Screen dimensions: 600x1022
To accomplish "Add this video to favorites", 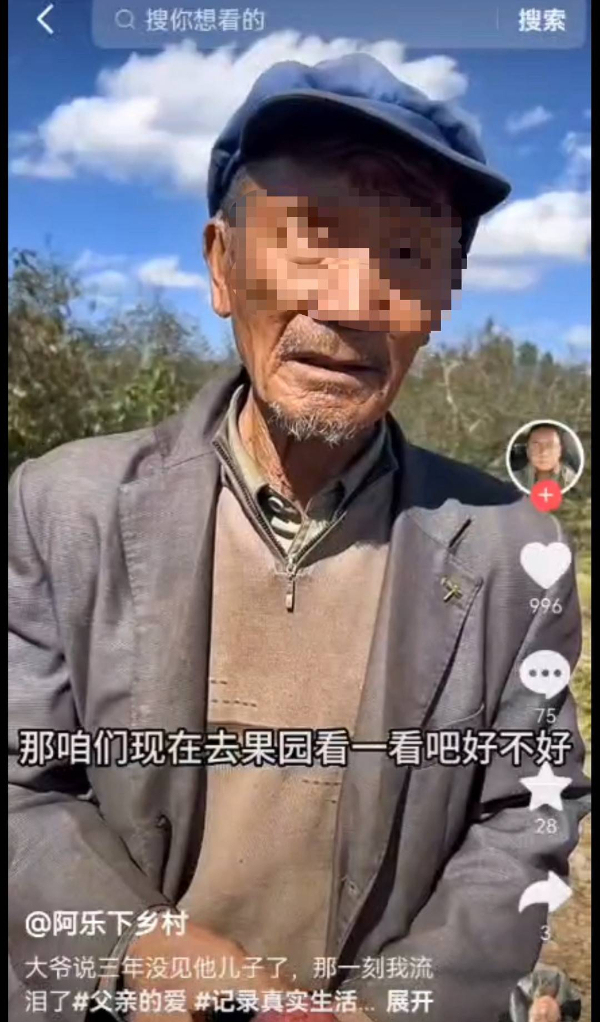I will pos(546,787).
